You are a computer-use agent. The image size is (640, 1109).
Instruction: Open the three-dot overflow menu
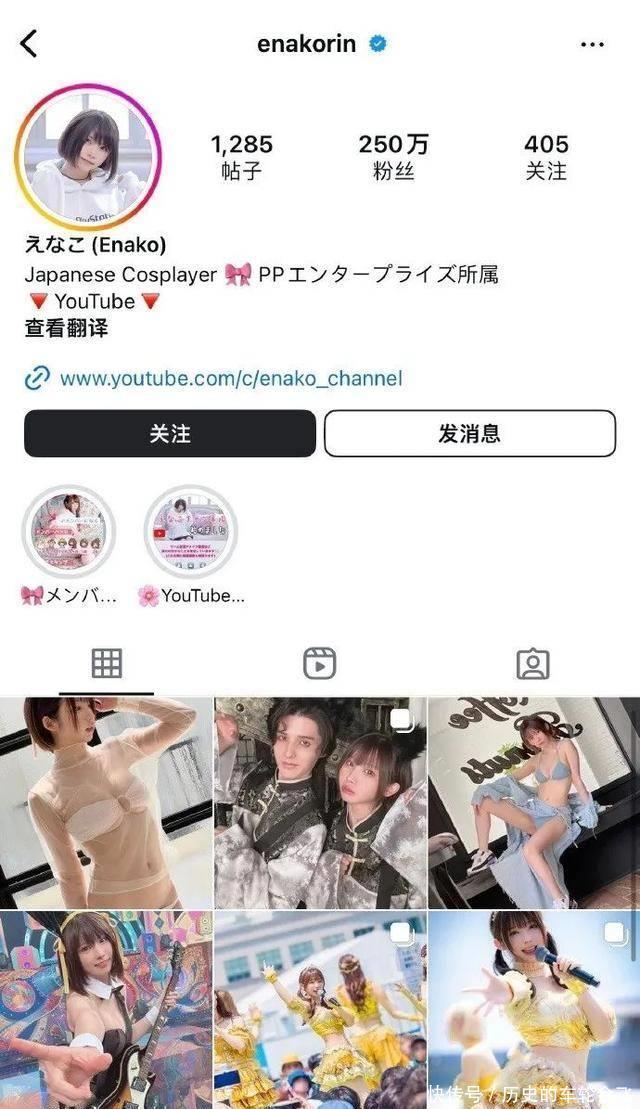592,44
